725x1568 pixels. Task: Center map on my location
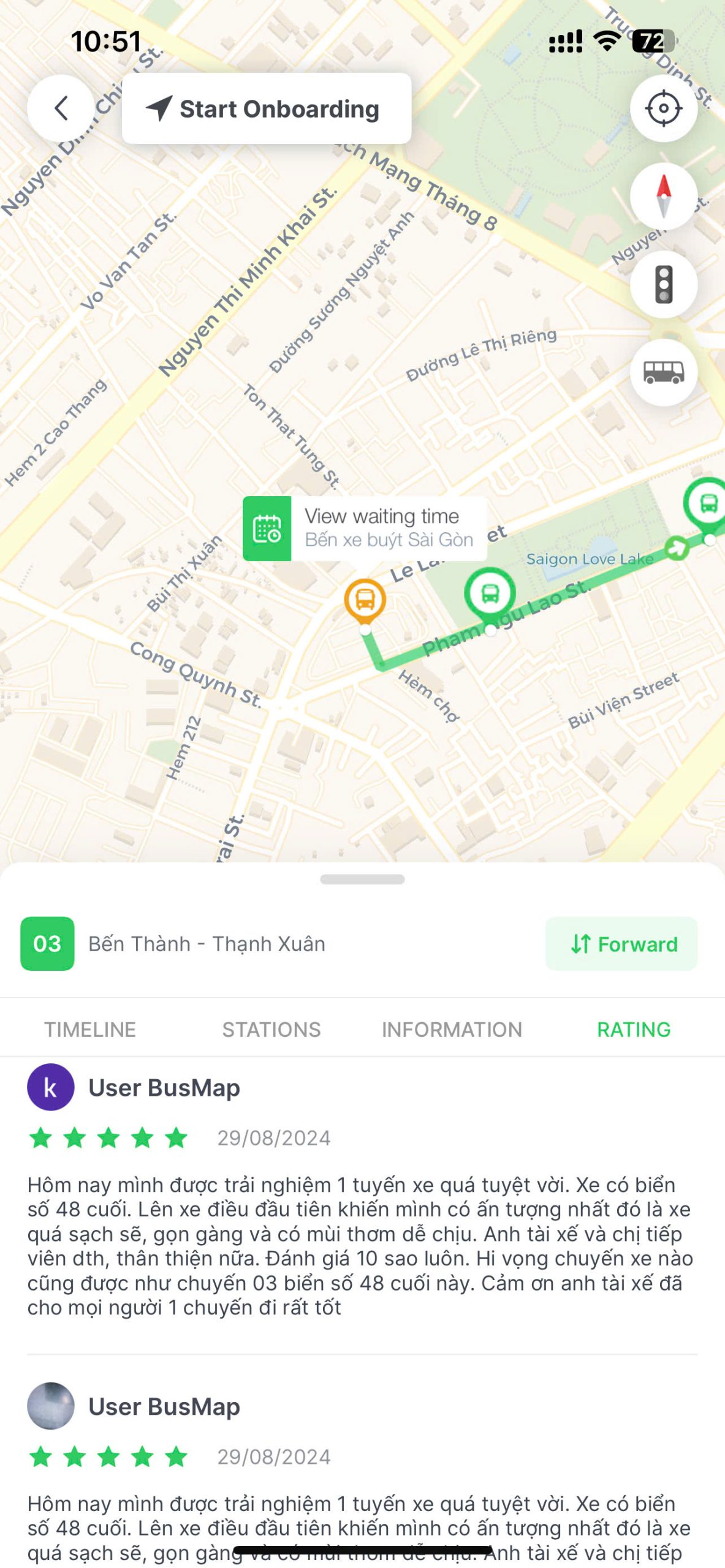(663, 108)
